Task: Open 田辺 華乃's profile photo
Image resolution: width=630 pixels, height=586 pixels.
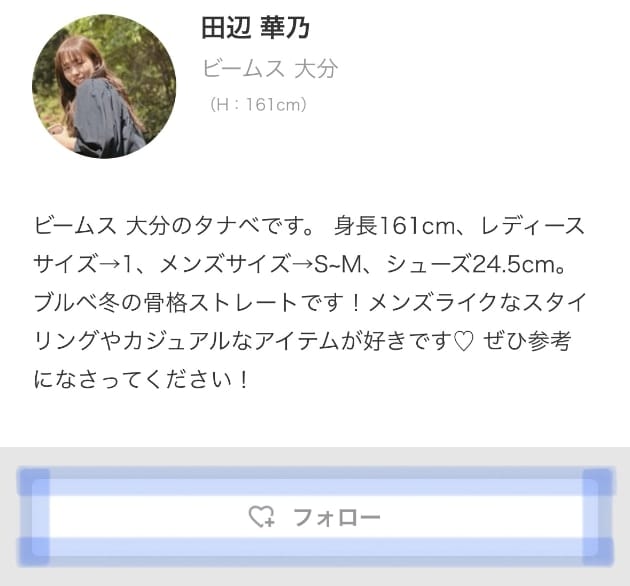Action: pos(104,86)
